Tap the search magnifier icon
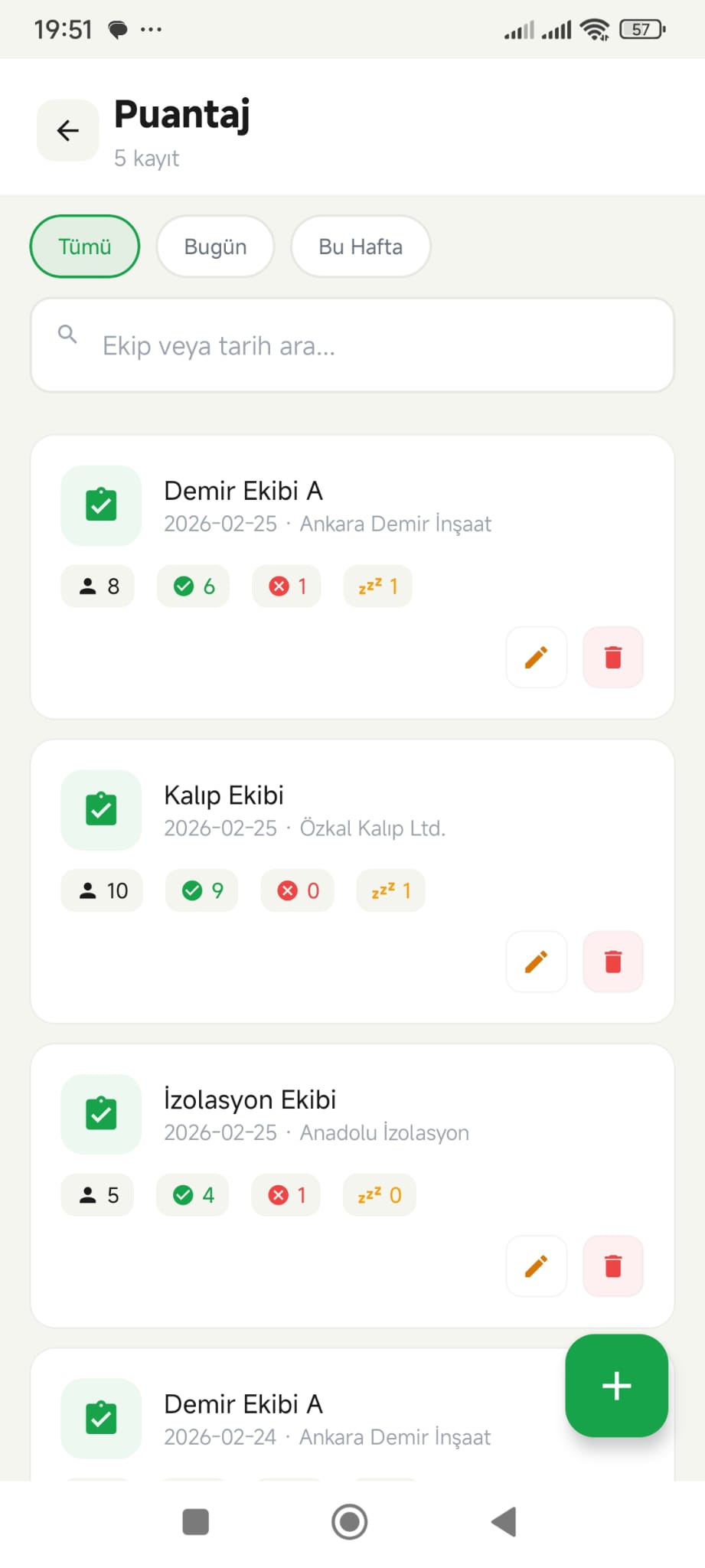This screenshot has width=705, height=1568. click(x=66, y=334)
